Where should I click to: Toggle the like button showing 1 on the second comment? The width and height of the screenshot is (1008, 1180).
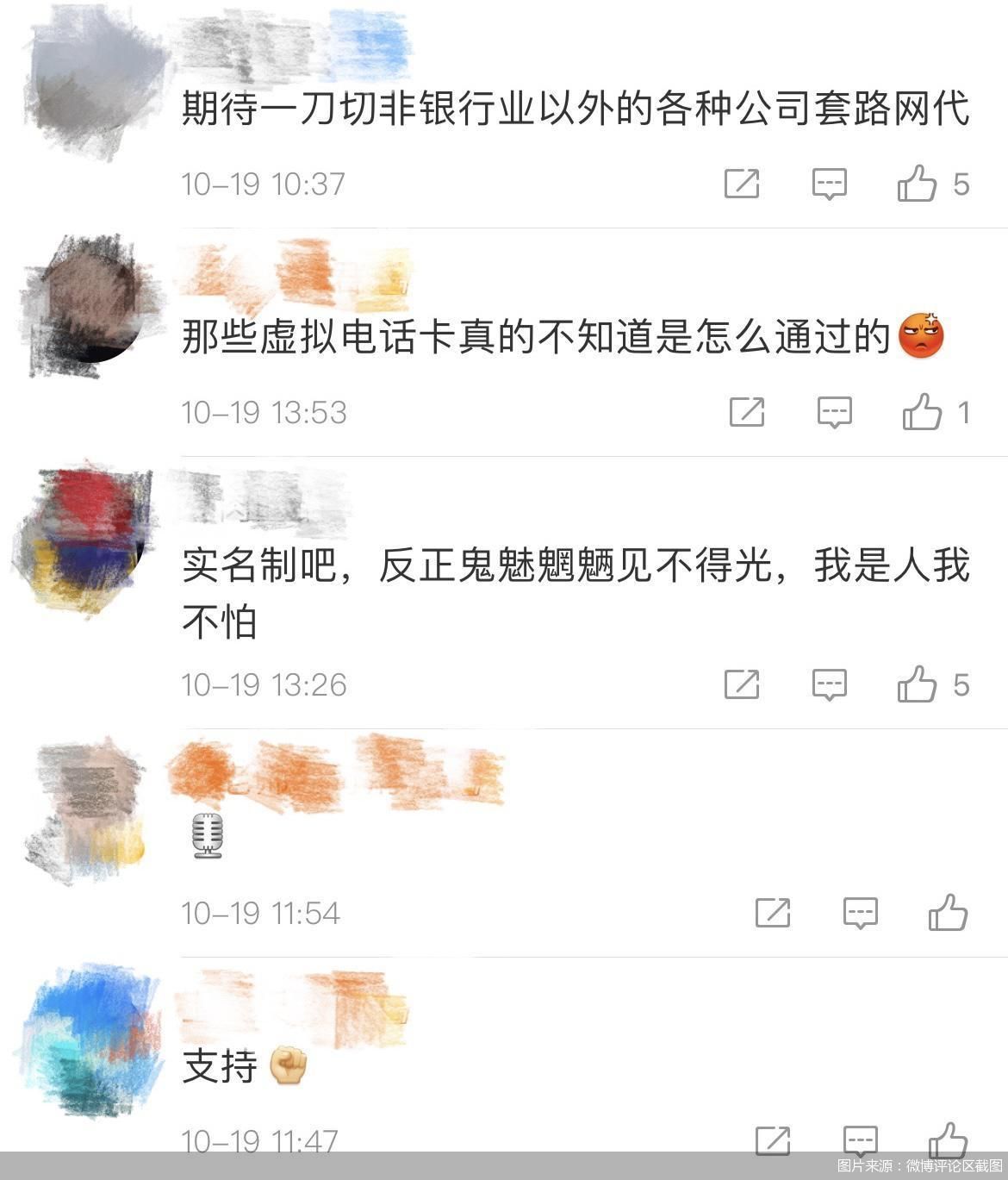pos(925,411)
